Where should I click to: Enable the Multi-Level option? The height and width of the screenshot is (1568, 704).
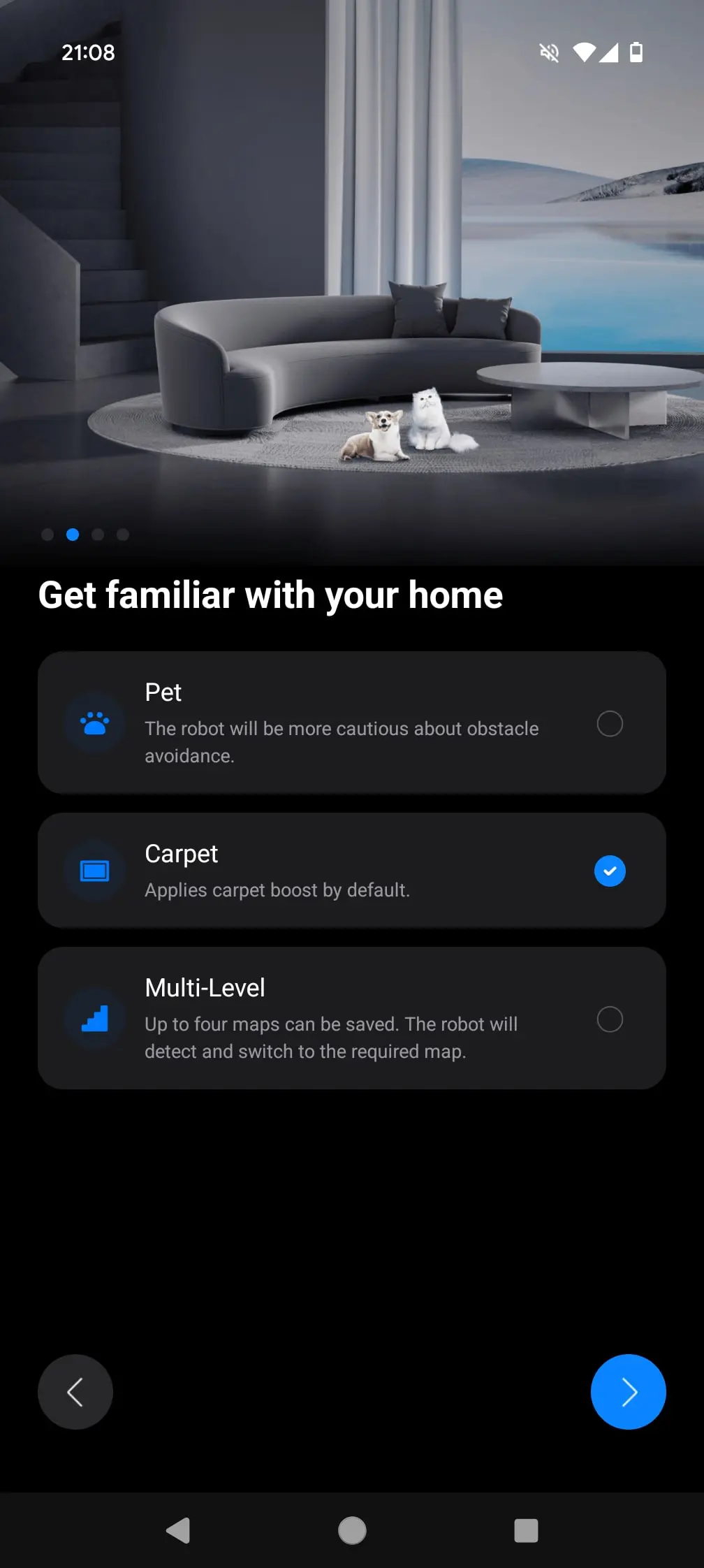[x=609, y=1019]
